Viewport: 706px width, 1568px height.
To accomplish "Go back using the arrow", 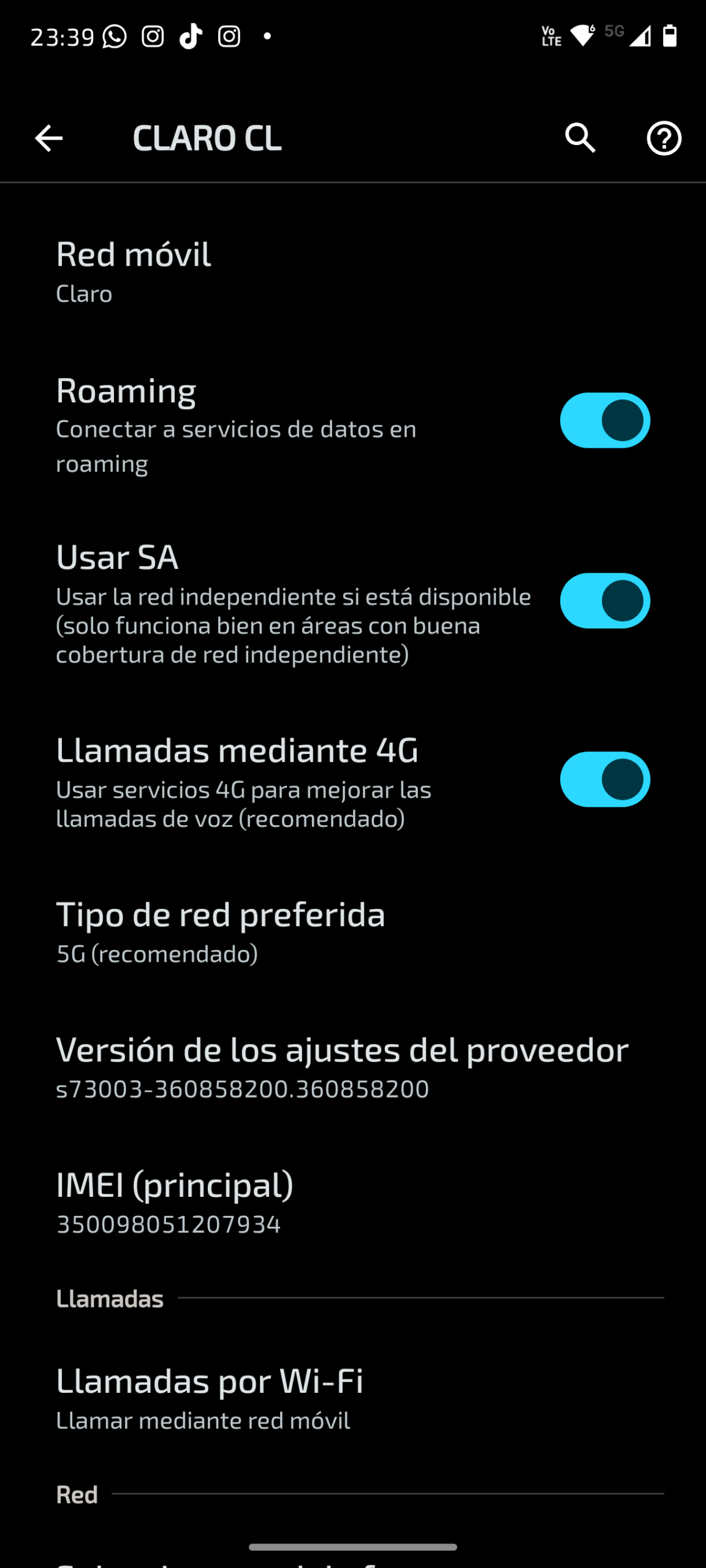I will coord(49,138).
